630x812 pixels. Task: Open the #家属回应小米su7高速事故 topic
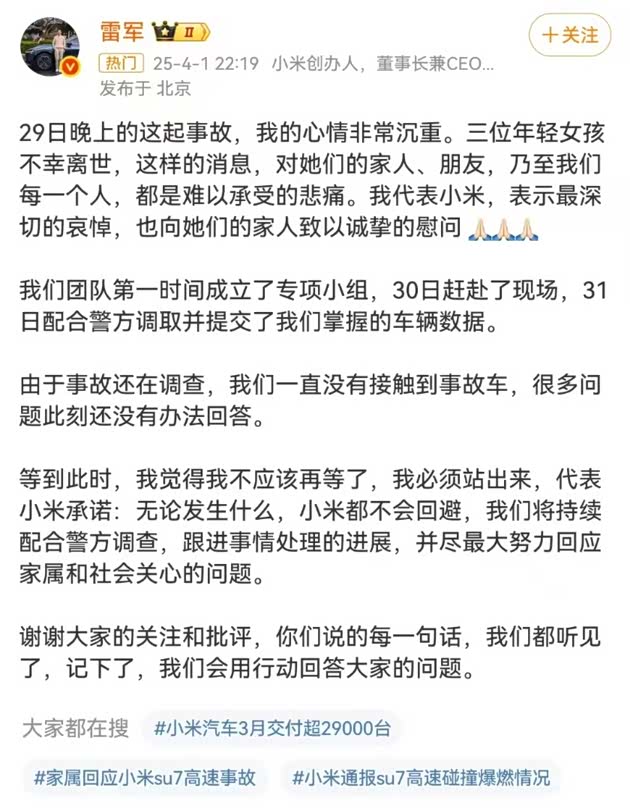click(144, 776)
